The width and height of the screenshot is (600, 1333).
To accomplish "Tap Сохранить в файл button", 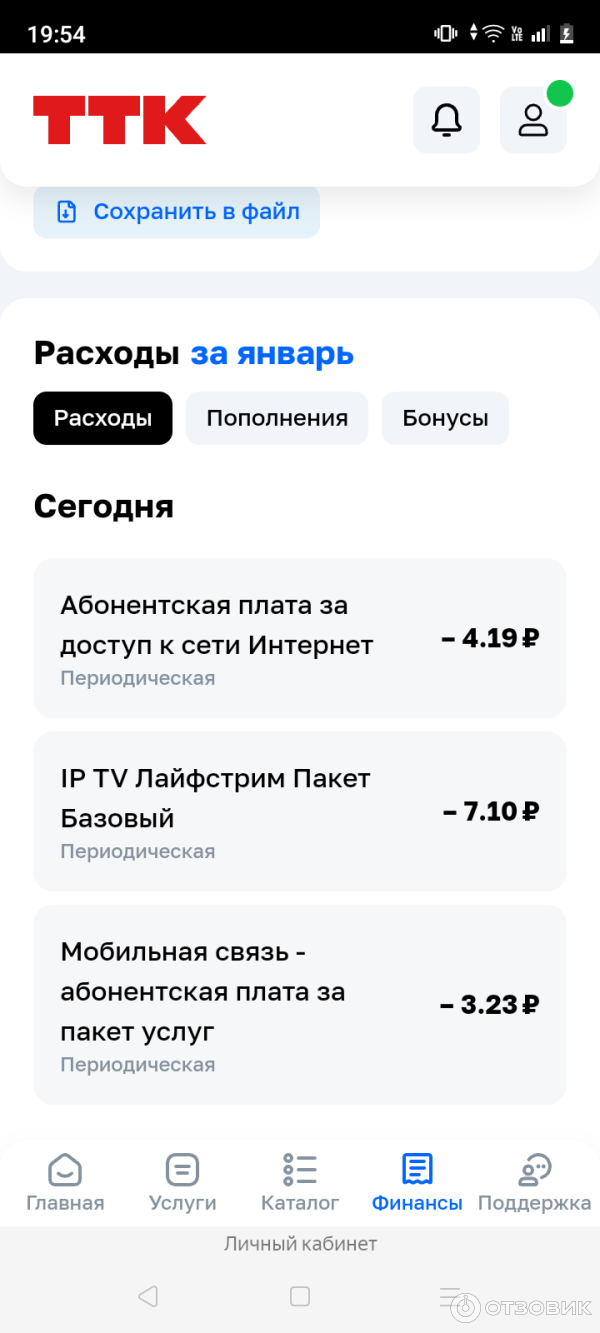I will point(177,212).
